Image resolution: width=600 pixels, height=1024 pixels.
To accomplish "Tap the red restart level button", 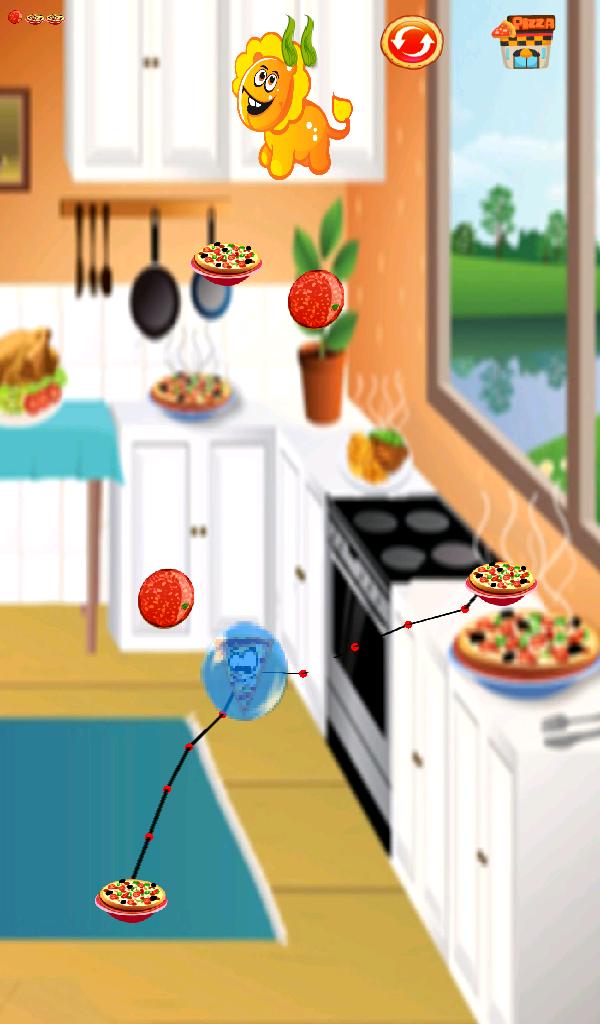I will tap(411, 42).
